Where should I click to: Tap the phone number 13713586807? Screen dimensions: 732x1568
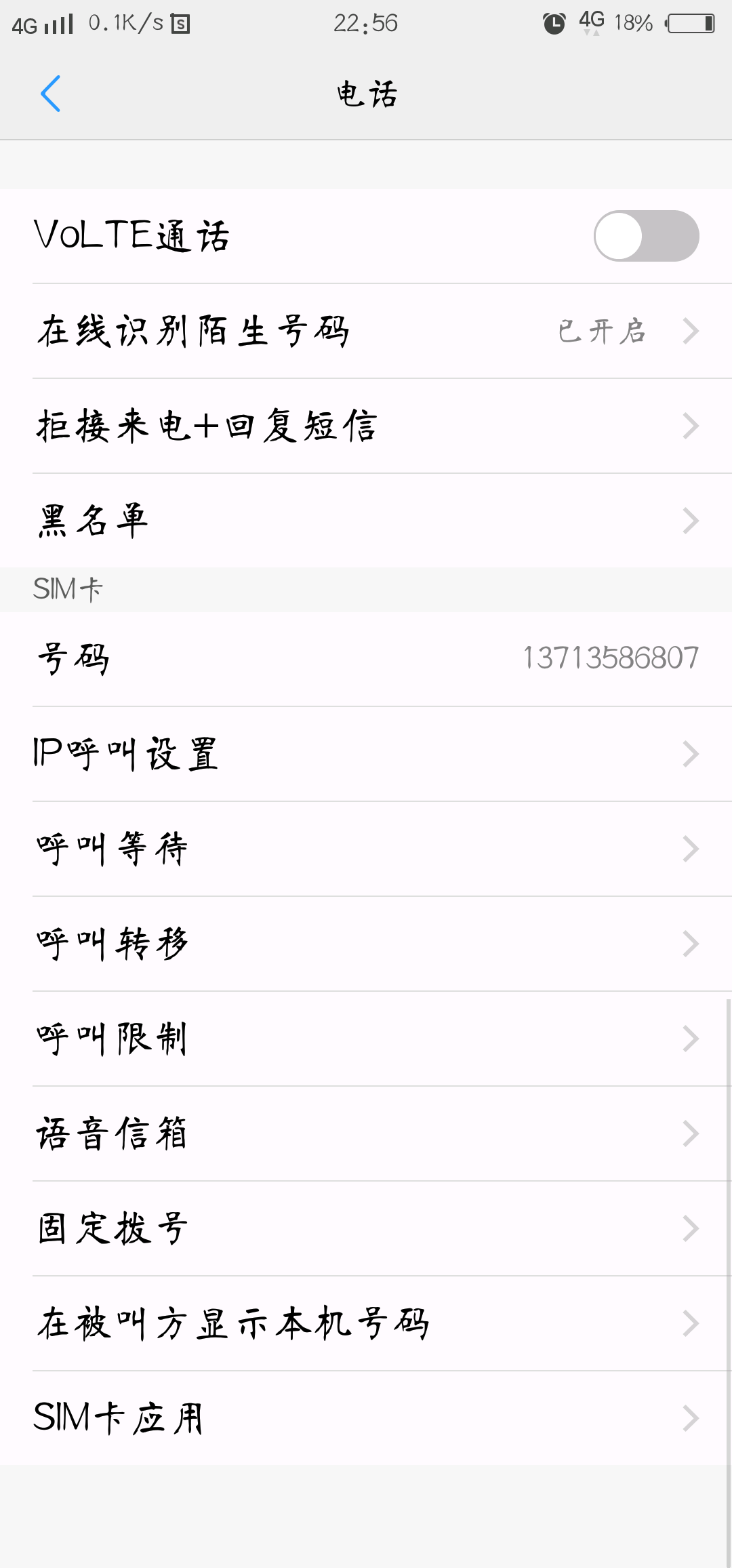(610, 657)
